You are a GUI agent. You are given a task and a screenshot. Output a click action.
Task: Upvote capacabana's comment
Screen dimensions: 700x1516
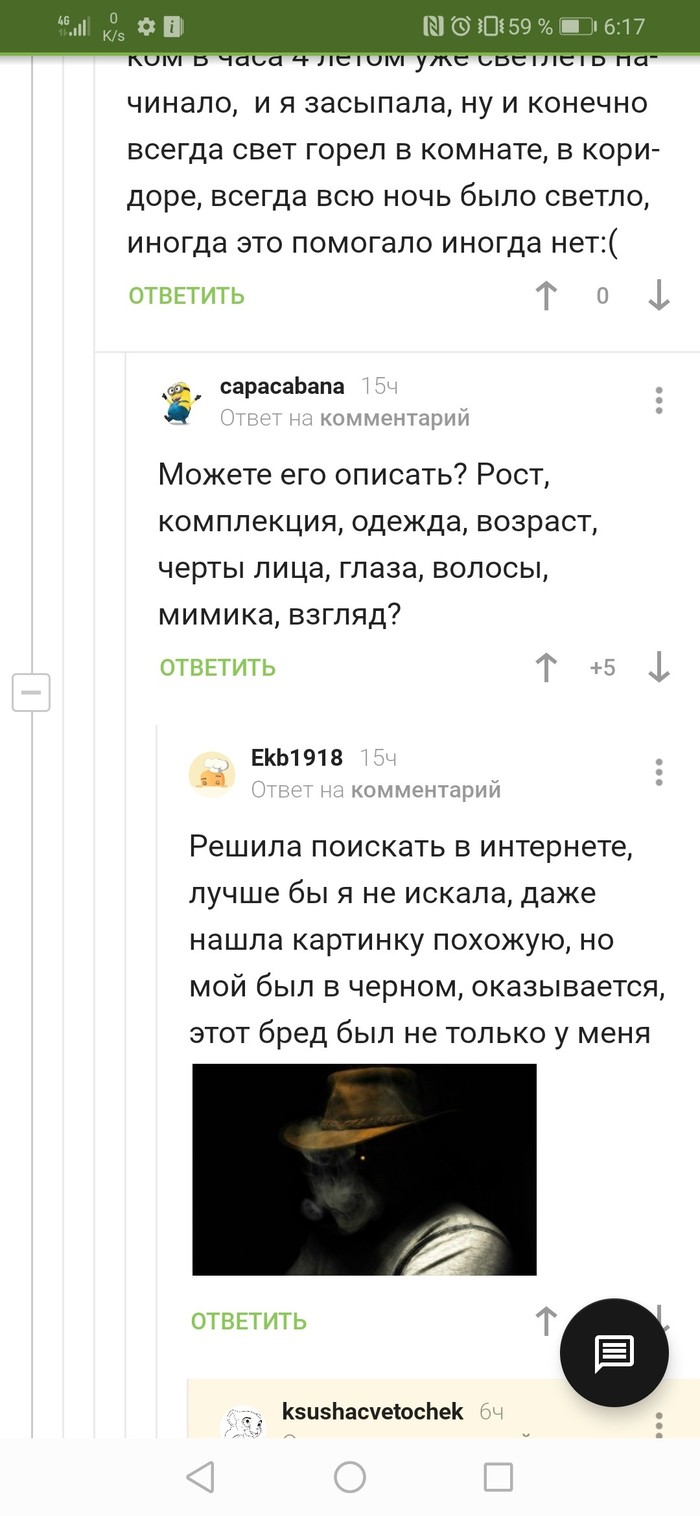coord(546,668)
